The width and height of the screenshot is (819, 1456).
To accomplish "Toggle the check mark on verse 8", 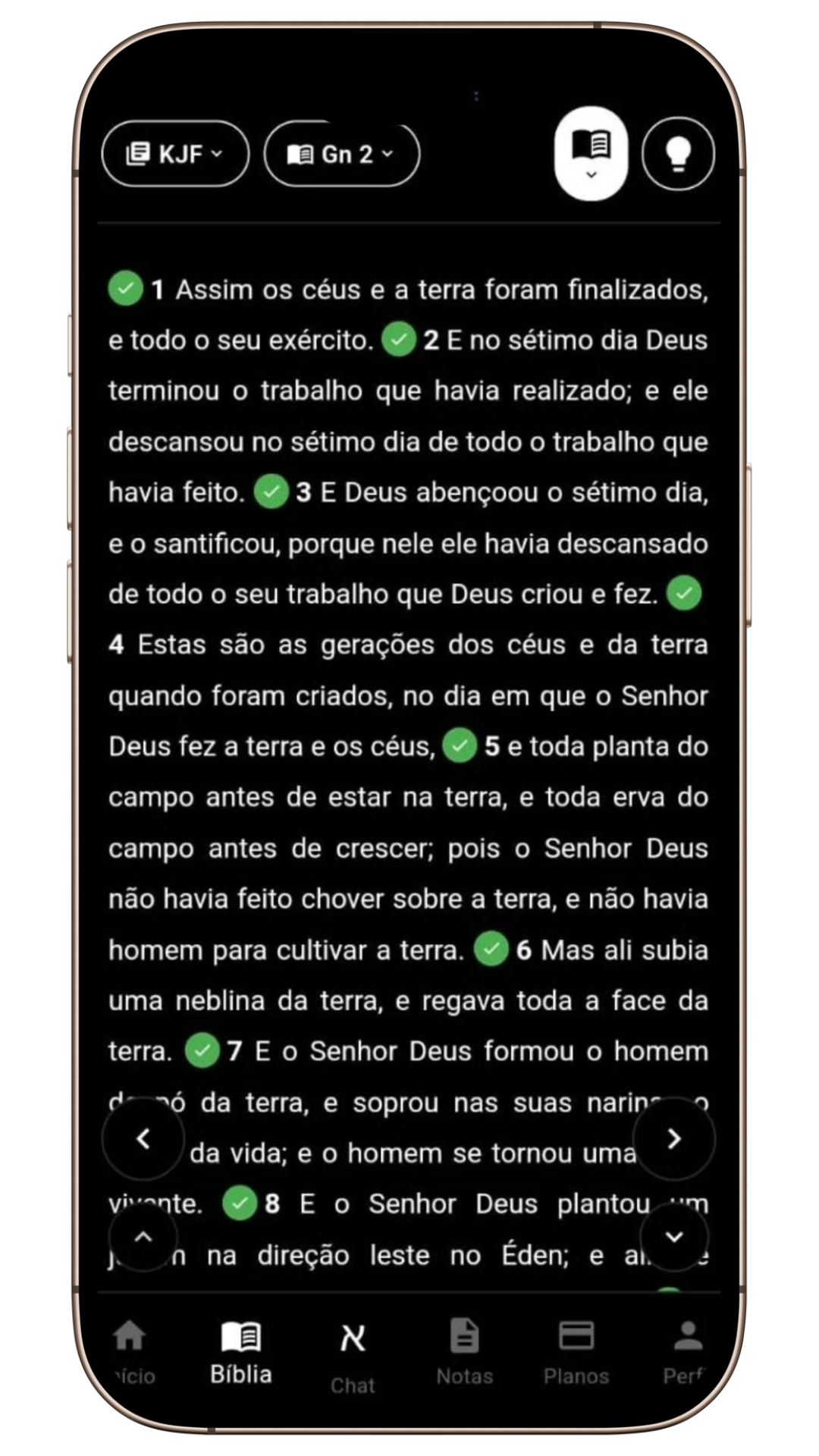I will tap(240, 1203).
